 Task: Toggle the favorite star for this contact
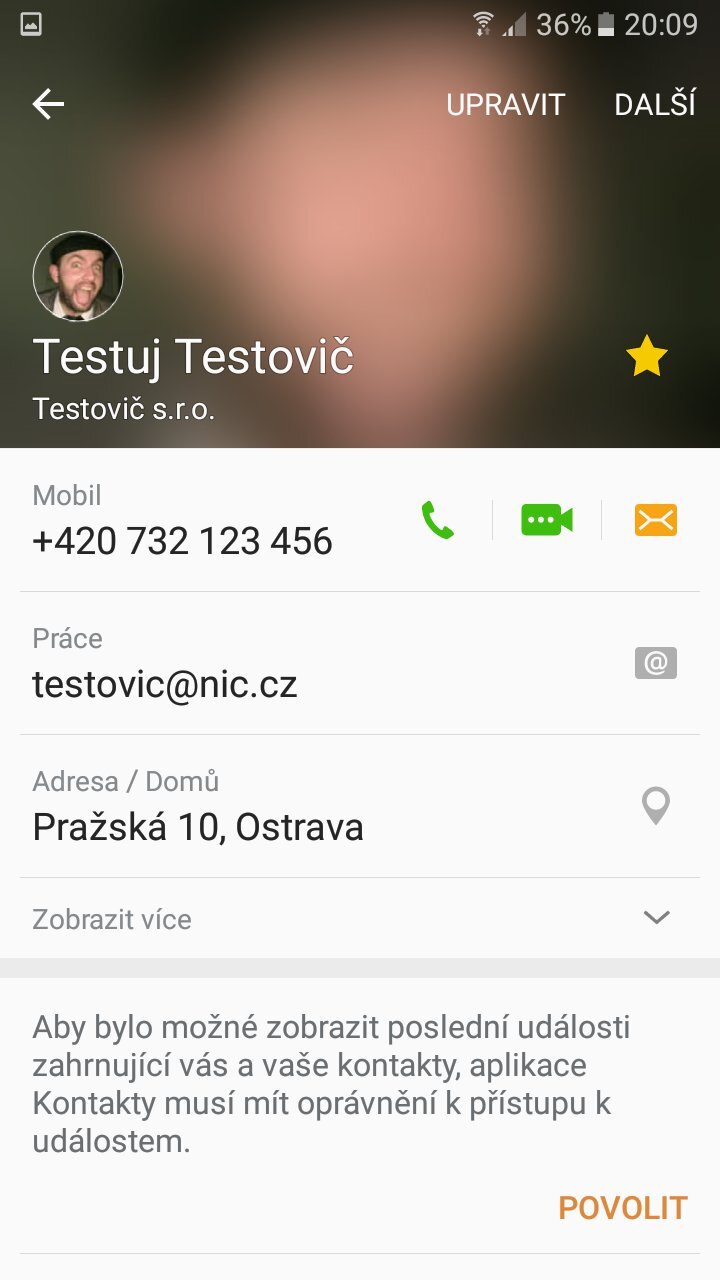[x=646, y=357]
